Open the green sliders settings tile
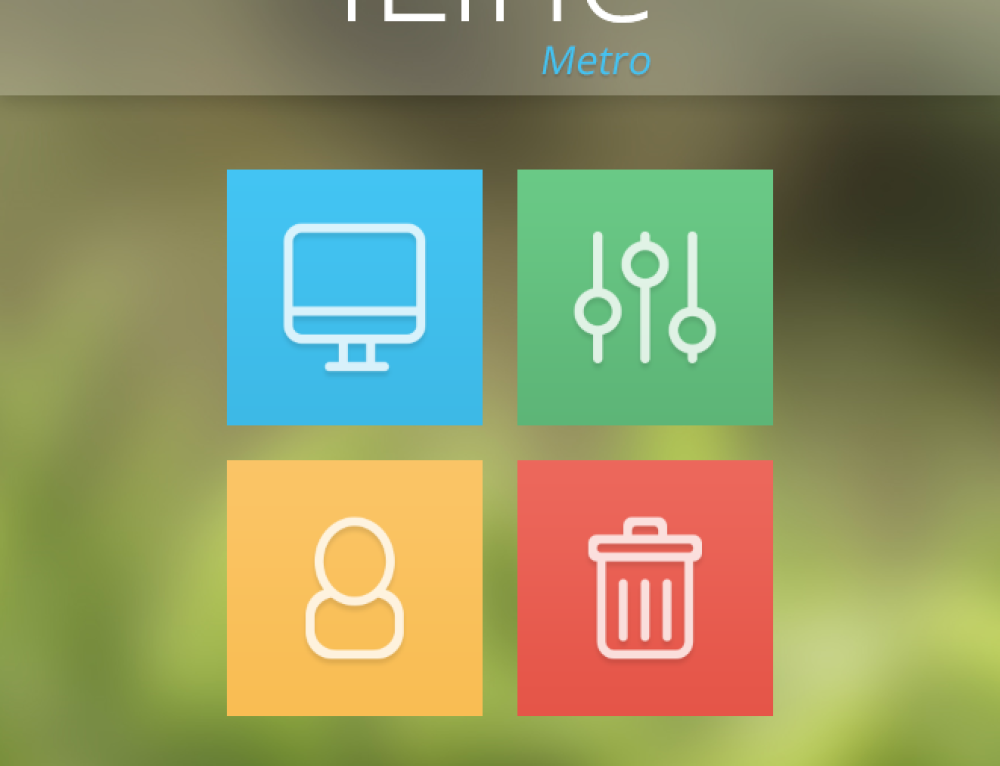 click(644, 297)
